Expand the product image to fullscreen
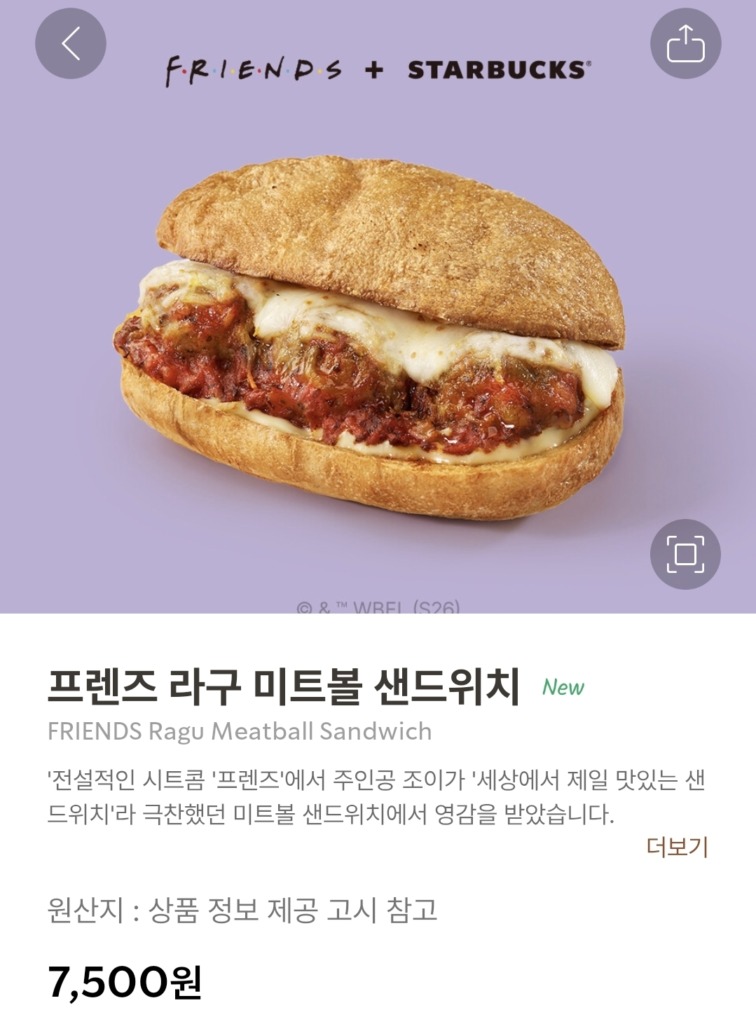This screenshot has height=1024, width=756. point(685,553)
